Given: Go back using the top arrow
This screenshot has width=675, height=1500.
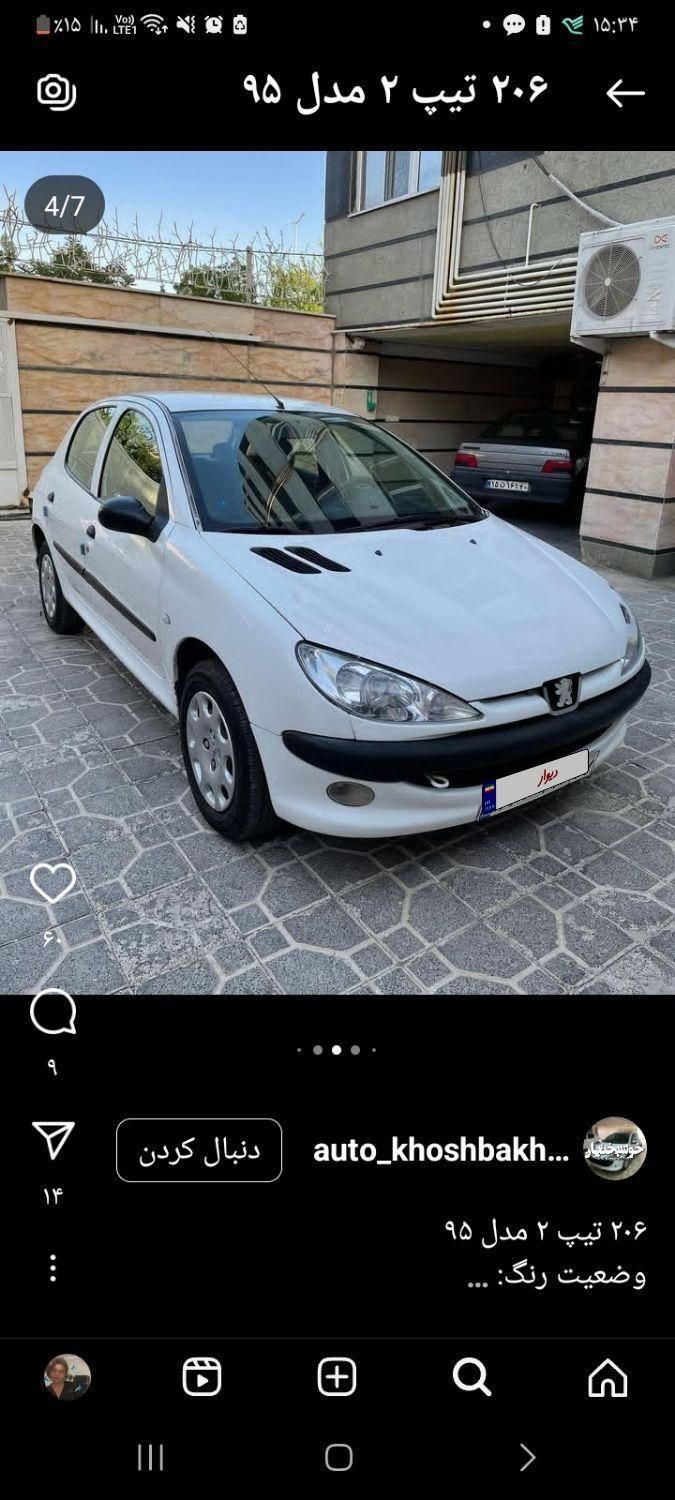Looking at the screenshot, I should pyautogui.click(x=625, y=93).
